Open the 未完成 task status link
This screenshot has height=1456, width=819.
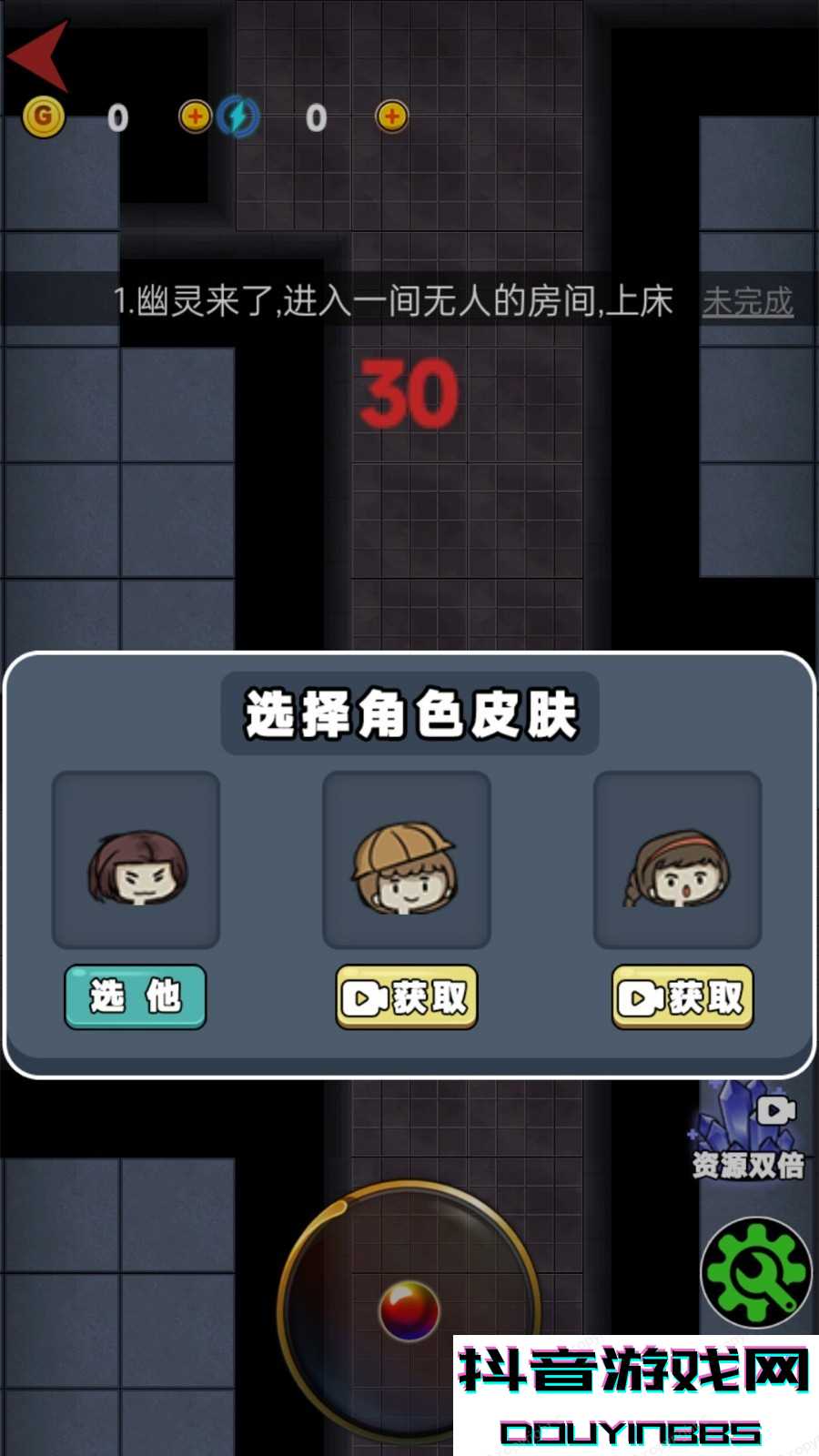(748, 301)
